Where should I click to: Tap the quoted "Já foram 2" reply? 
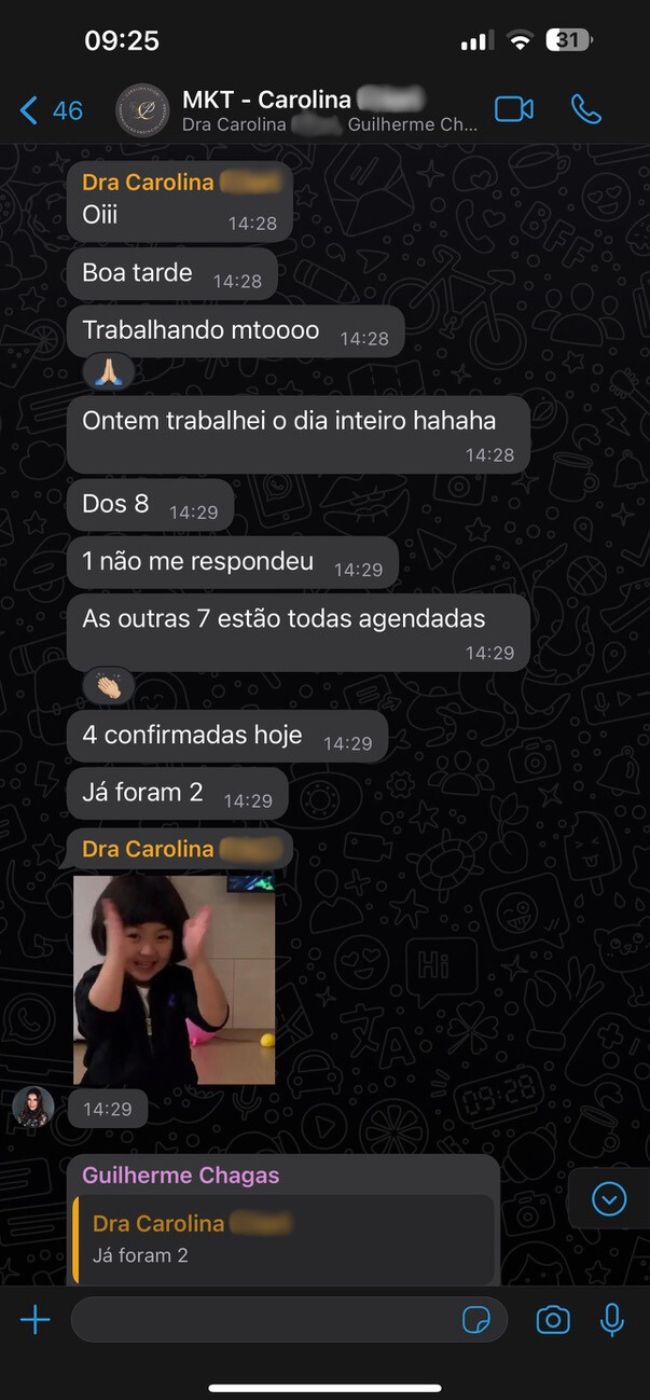pyautogui.click(x=284, y=1239)
